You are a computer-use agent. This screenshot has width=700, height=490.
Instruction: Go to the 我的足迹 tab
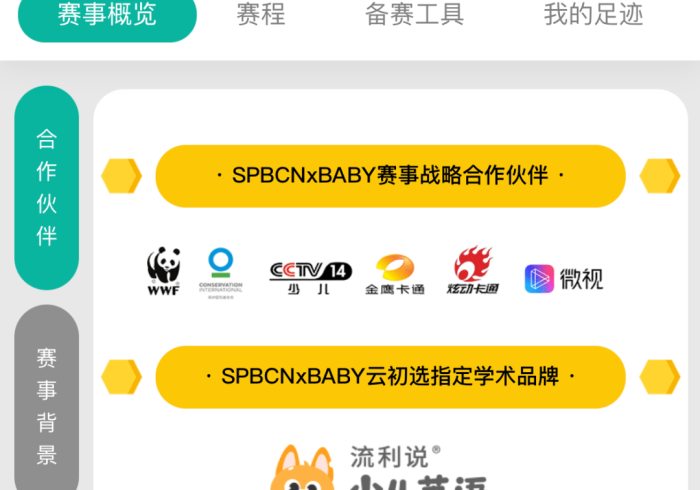(593, 15)
